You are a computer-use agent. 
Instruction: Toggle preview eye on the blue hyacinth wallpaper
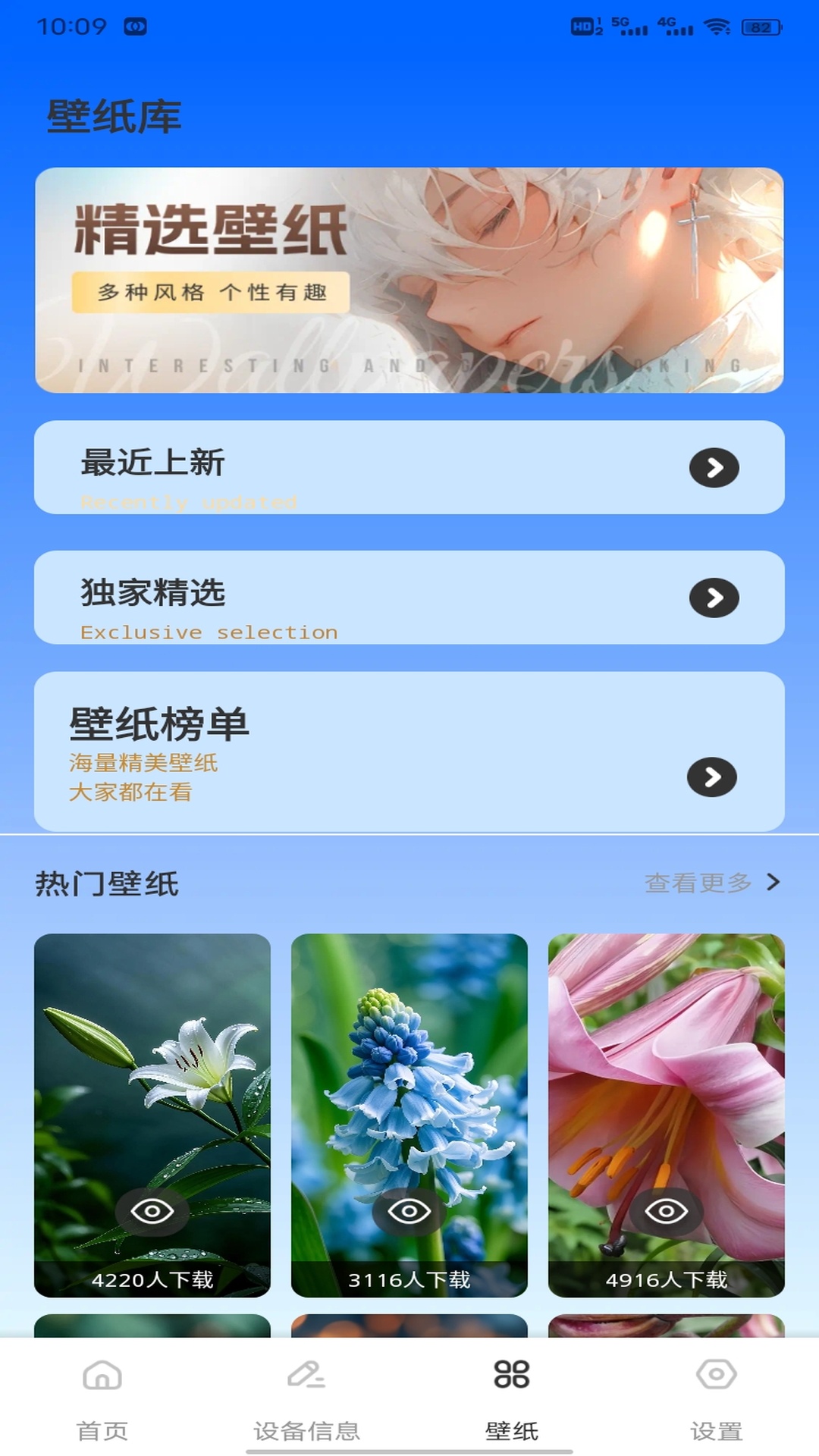coord(409,1211)
